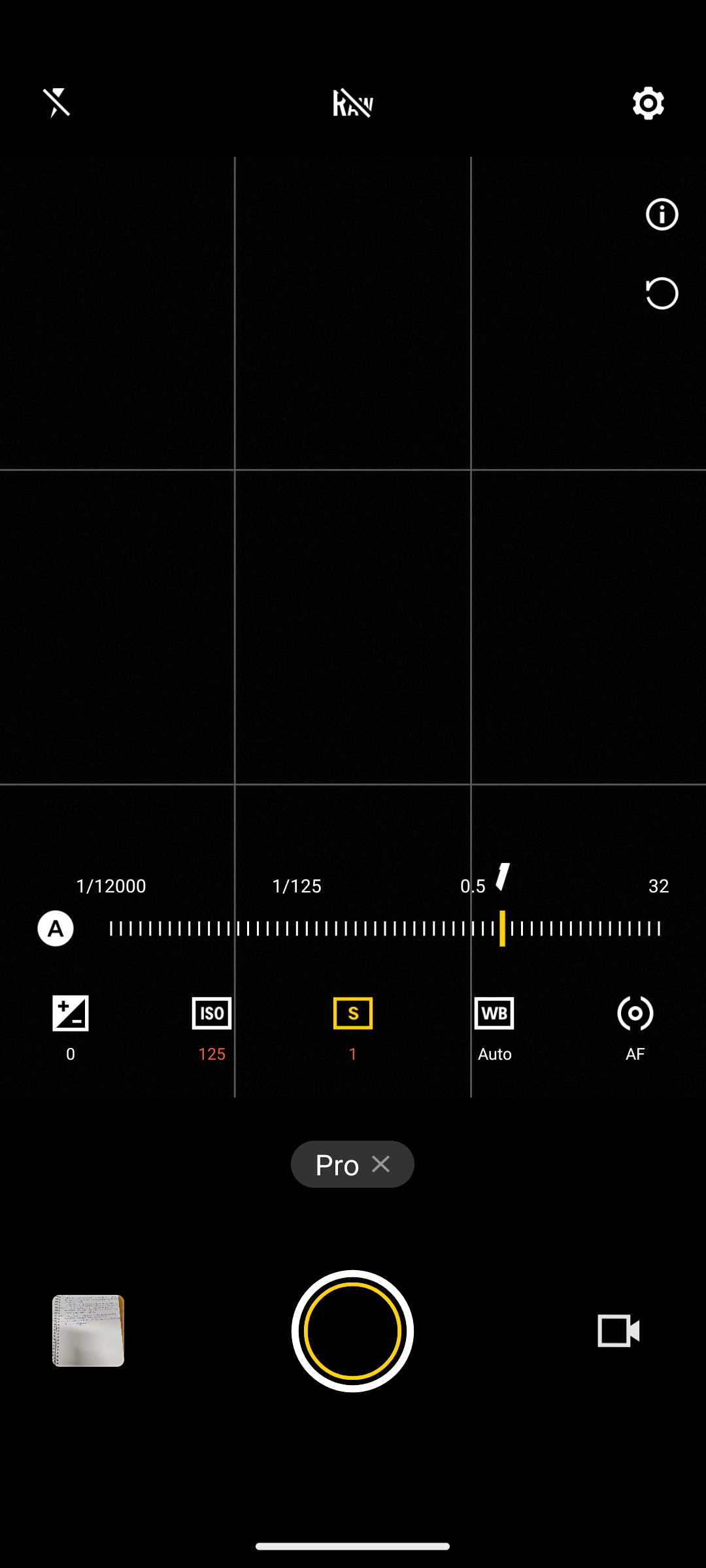
Task: Enable RAW capture format
Action: tap(353, 103)
